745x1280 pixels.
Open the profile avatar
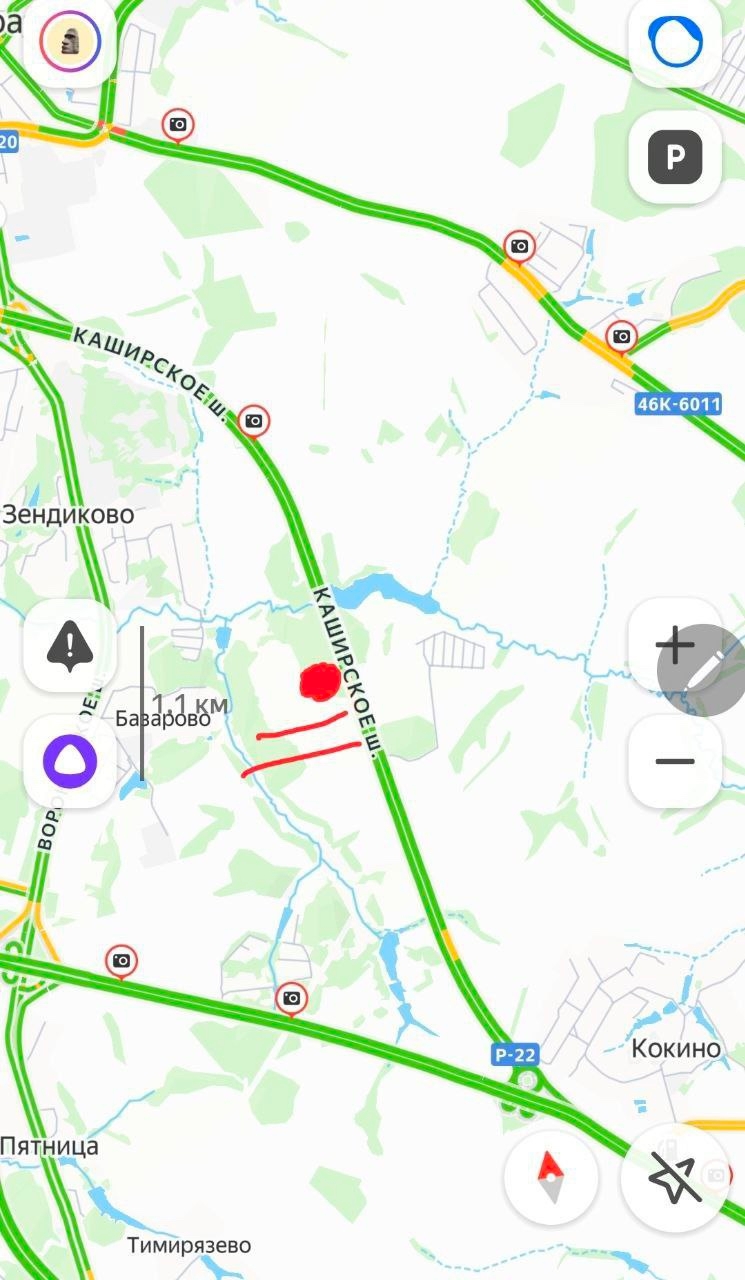click(69, 41)
